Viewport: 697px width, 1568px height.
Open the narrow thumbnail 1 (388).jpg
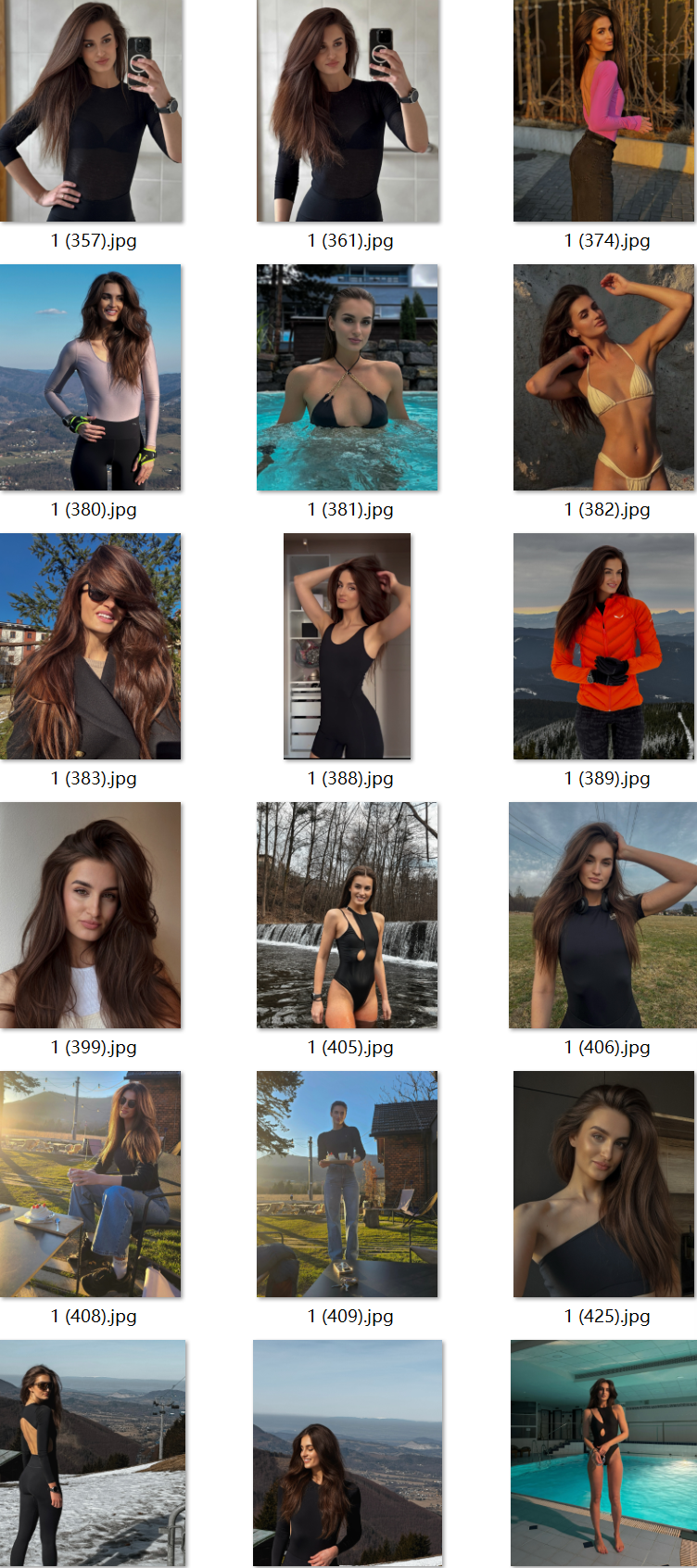[x=348, y=646]
